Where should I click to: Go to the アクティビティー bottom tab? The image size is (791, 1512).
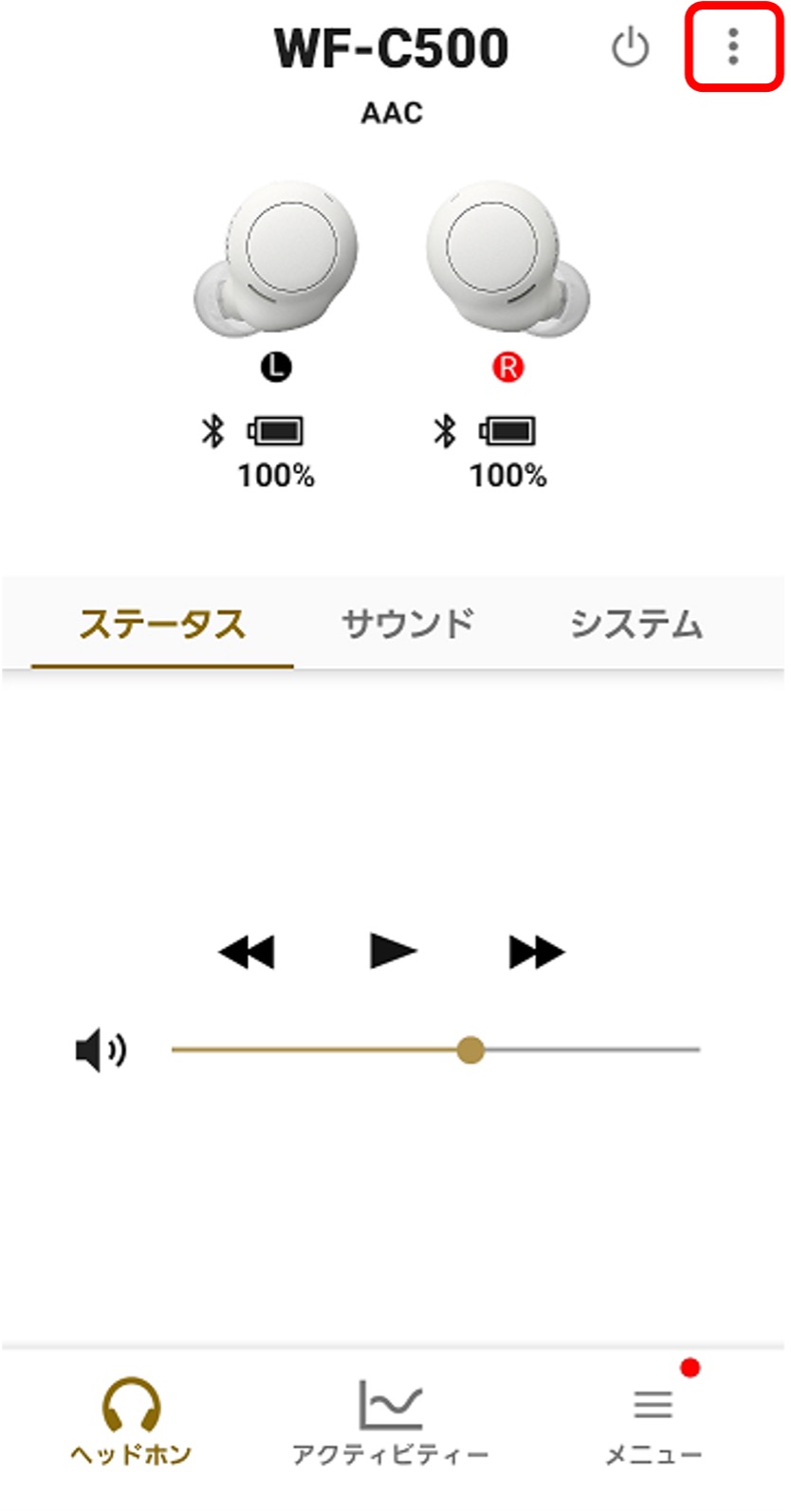[x=390, y=1419]
